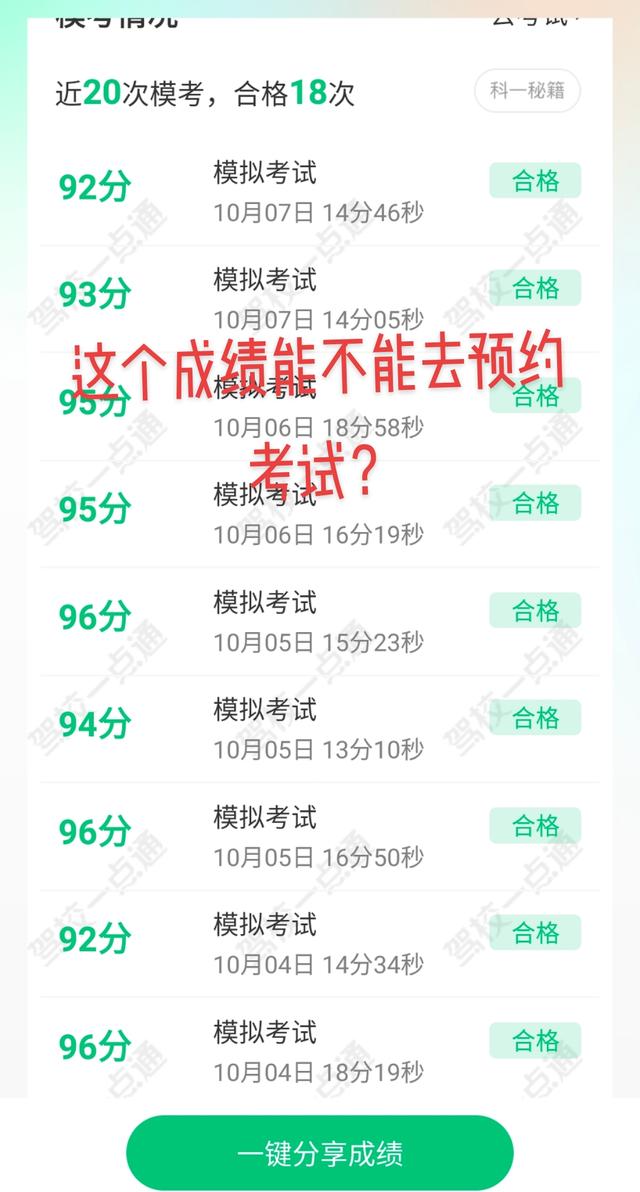Open the 96分 exam from 10月04日 18分19秒
The height and width of the screenshot is (1192, 640).
pyautogui.click(x=319, y=1048)
